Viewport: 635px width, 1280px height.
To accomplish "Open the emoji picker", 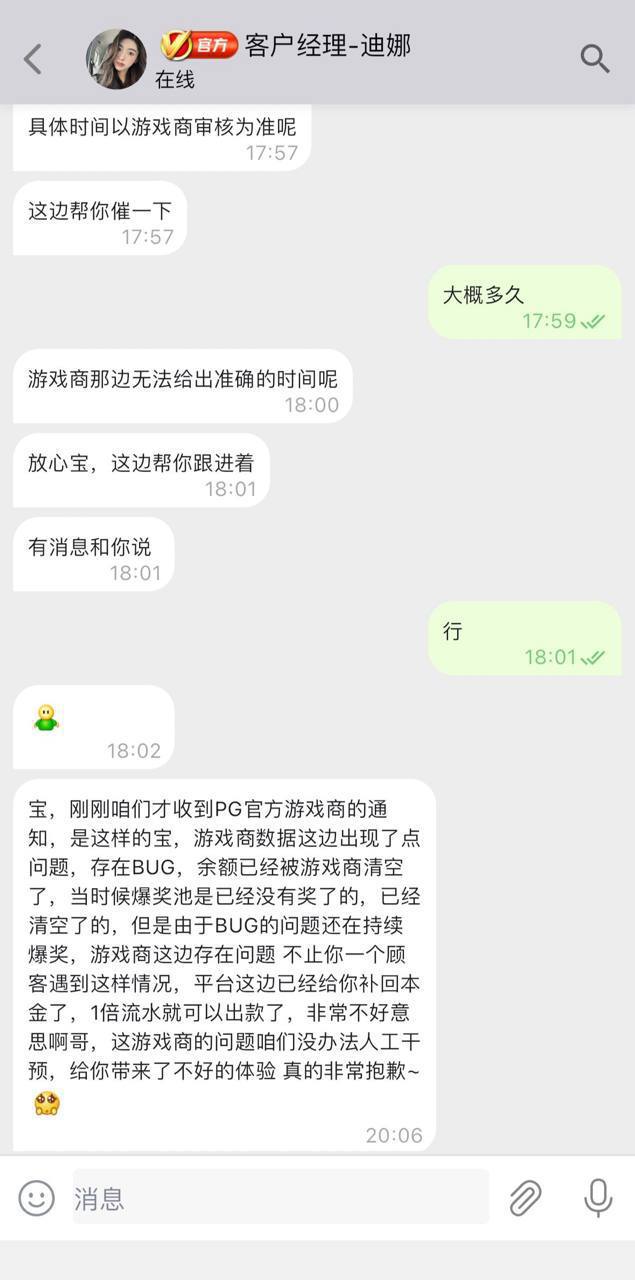I will pos(37,1197).
